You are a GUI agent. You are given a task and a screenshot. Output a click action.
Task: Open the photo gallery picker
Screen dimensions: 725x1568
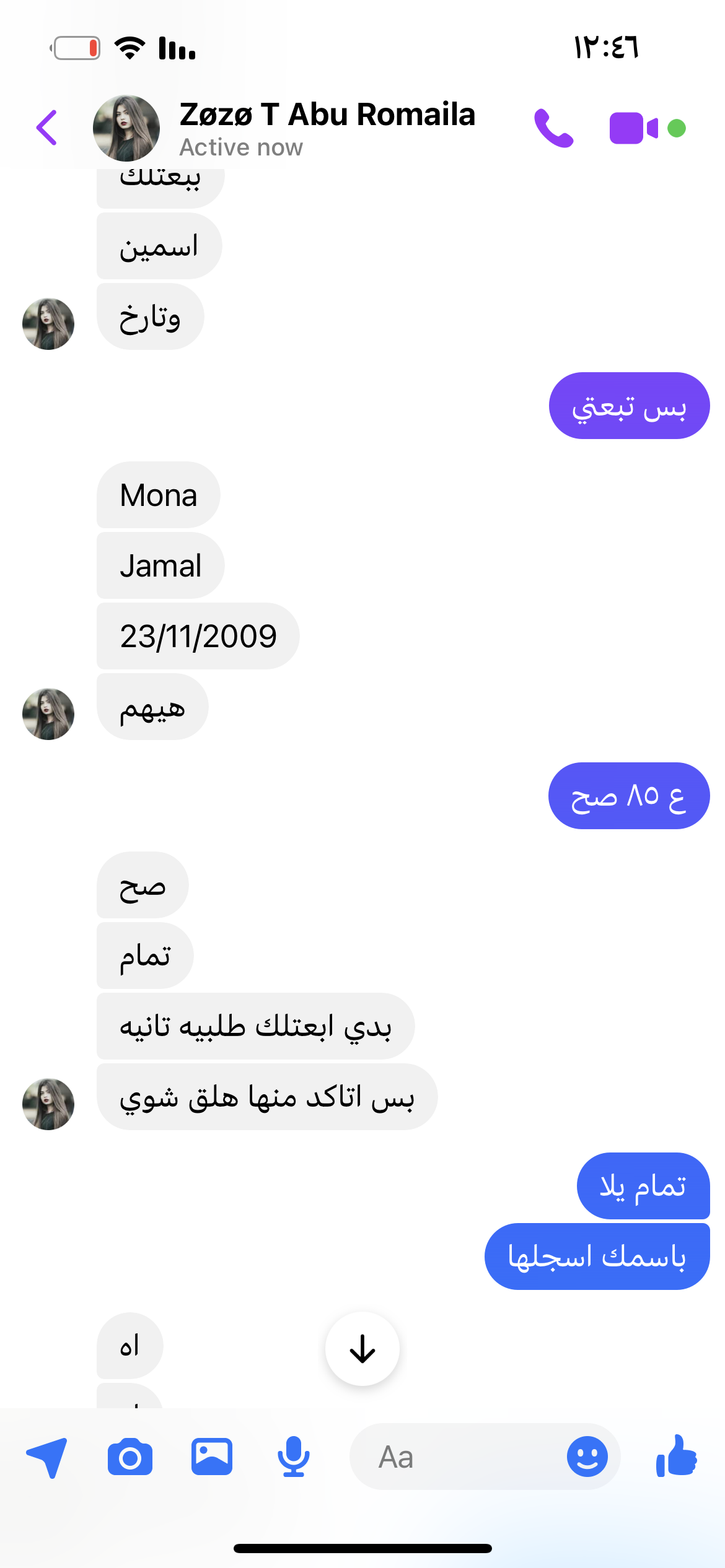click(x=212, y=1457)
